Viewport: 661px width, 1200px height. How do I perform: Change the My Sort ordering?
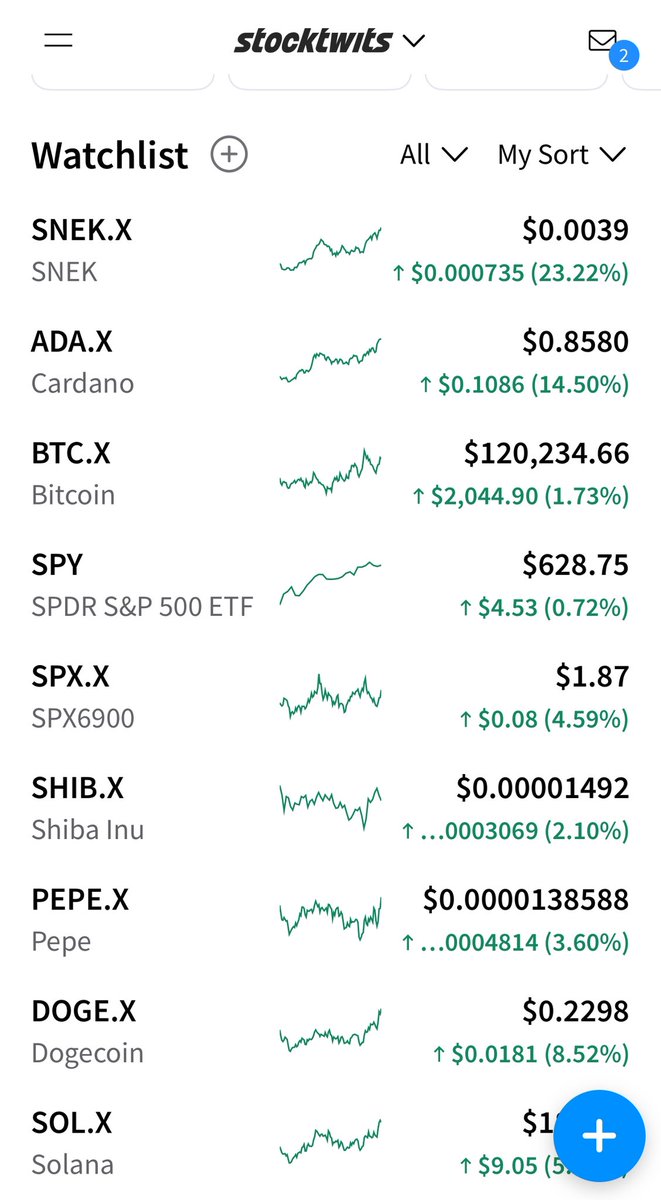pyautogui.click(x=562, y=155)
